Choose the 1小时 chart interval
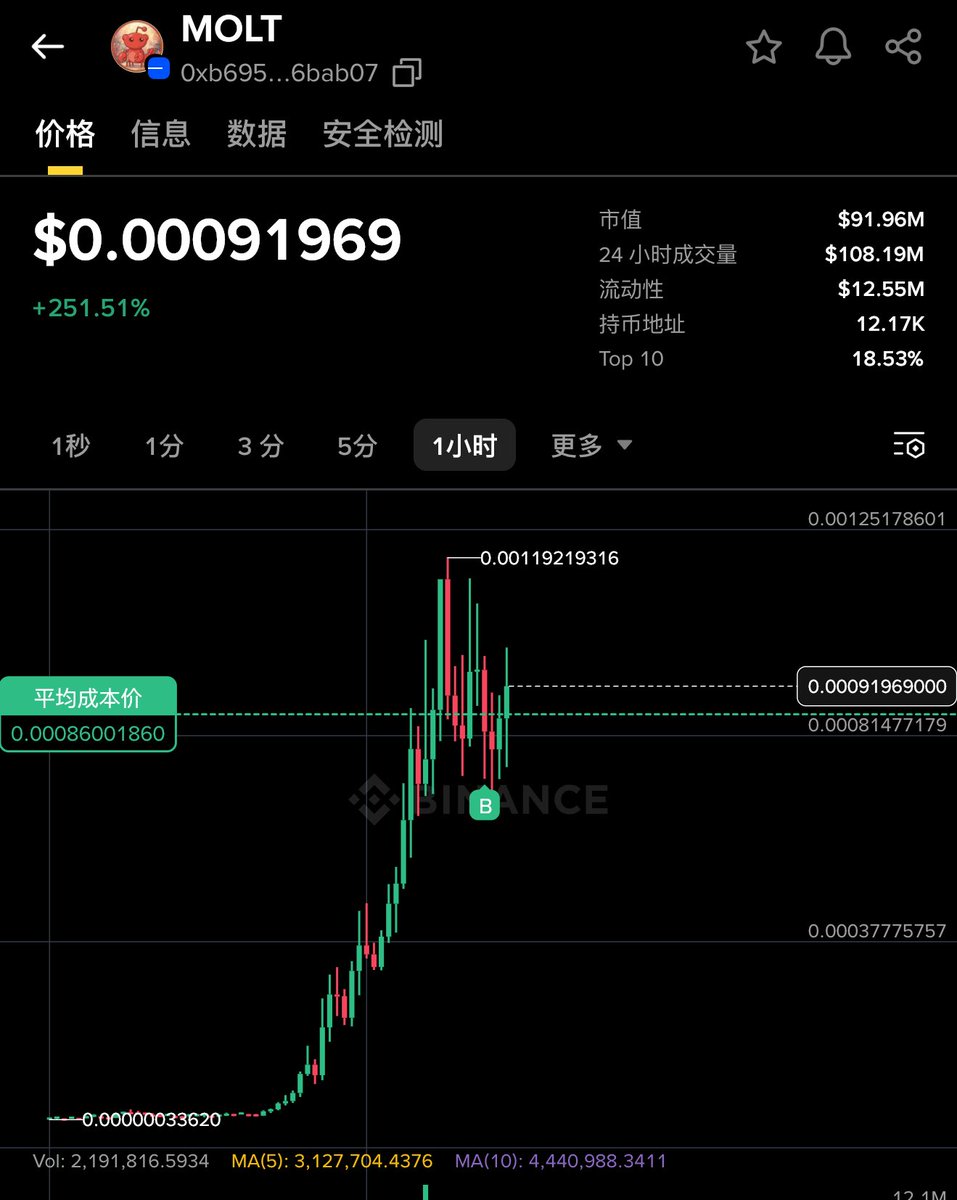Viewport: 957px width, 1200px height. tap(464, 446)
